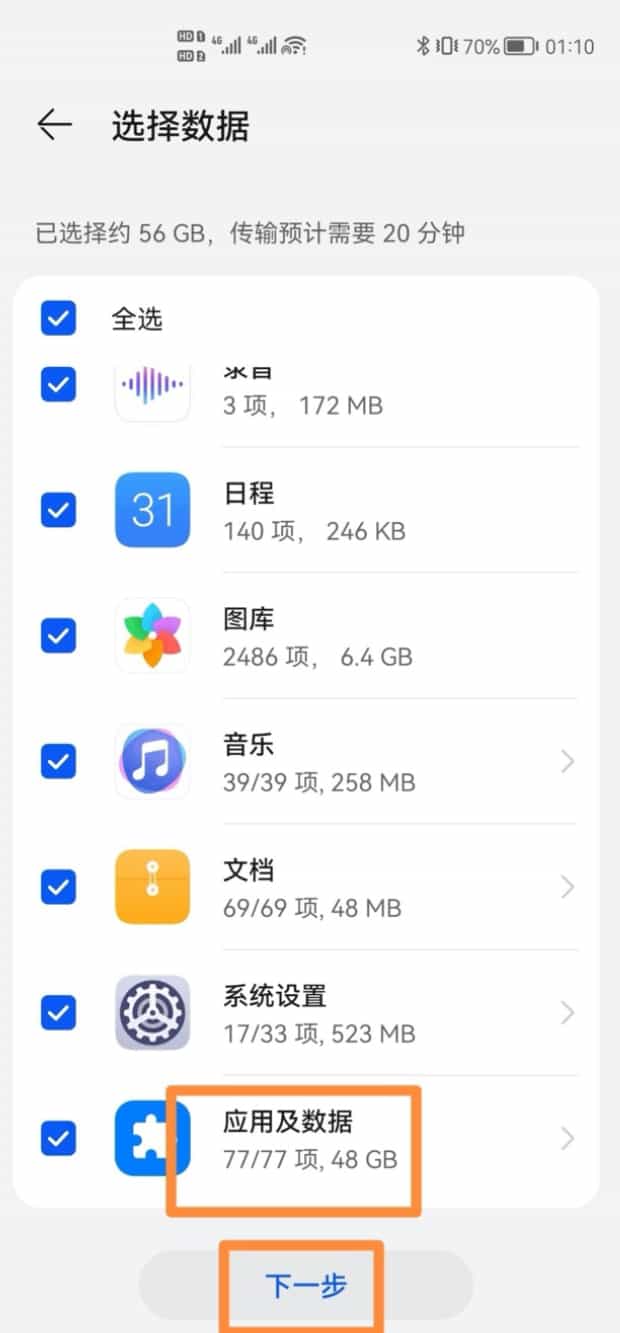Uncheck the 系统设置 checkbox
The width and height of the screenshot is (620, 1333).
pyautogui.click(x=58, y=1012)
